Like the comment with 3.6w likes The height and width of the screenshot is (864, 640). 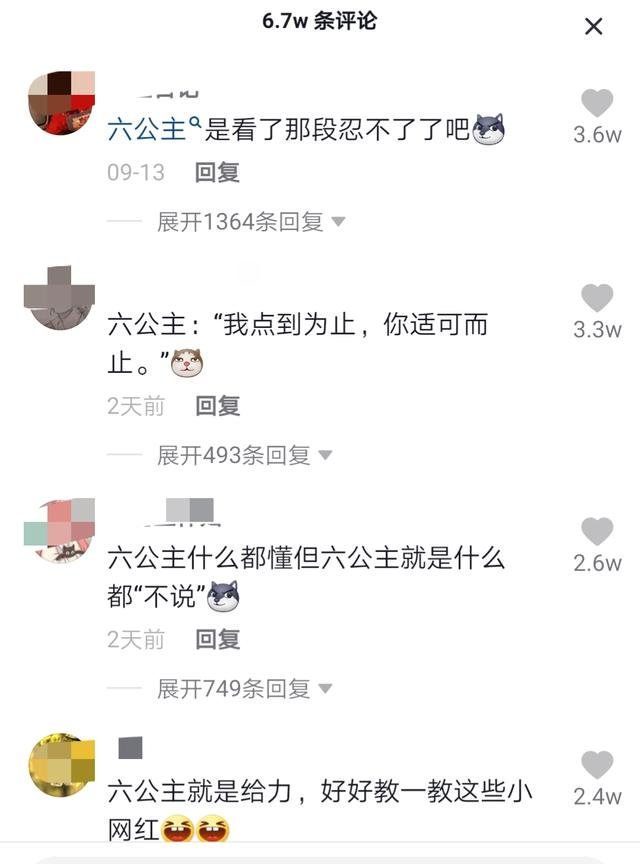[x=597, y=103]
